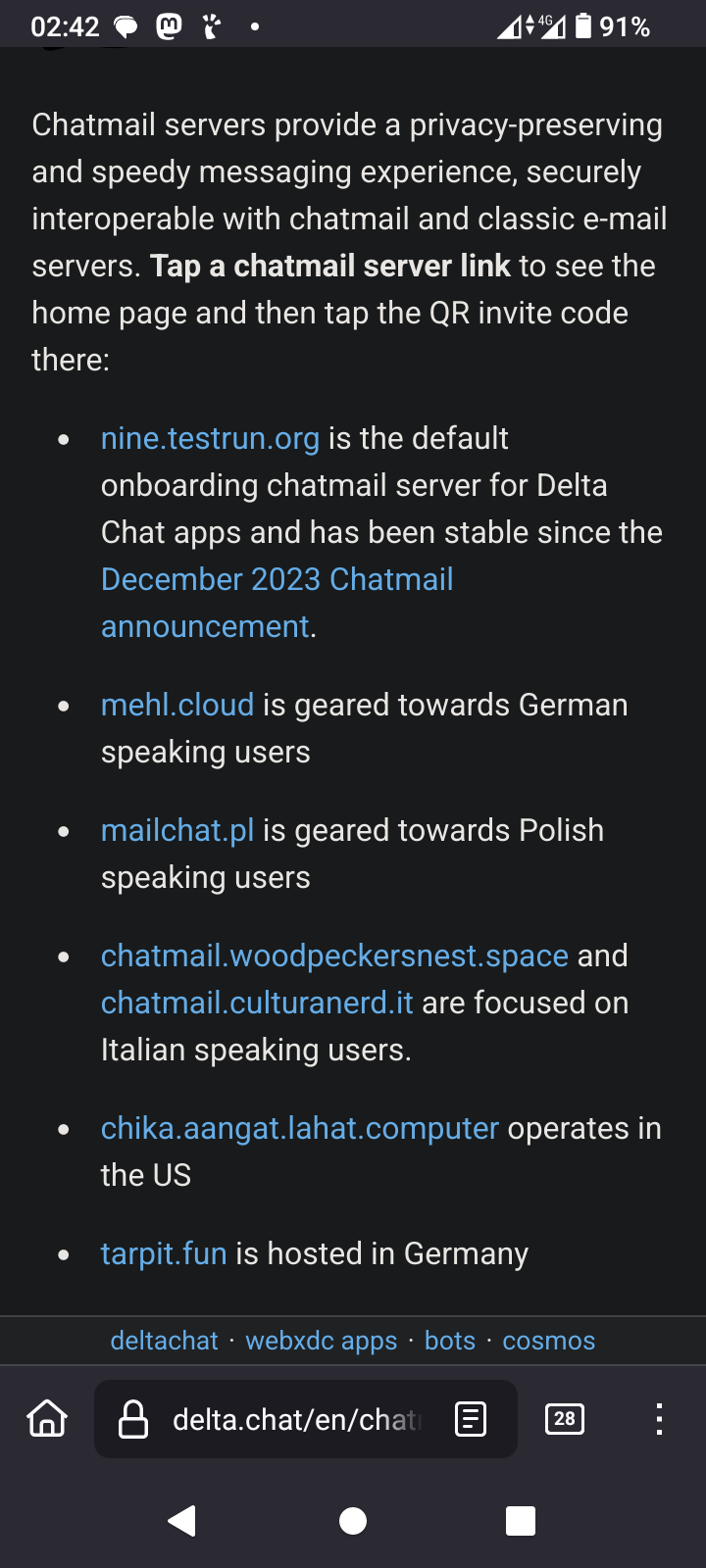
Task: Tap the system back button
Action: (x=182, y=1521)
